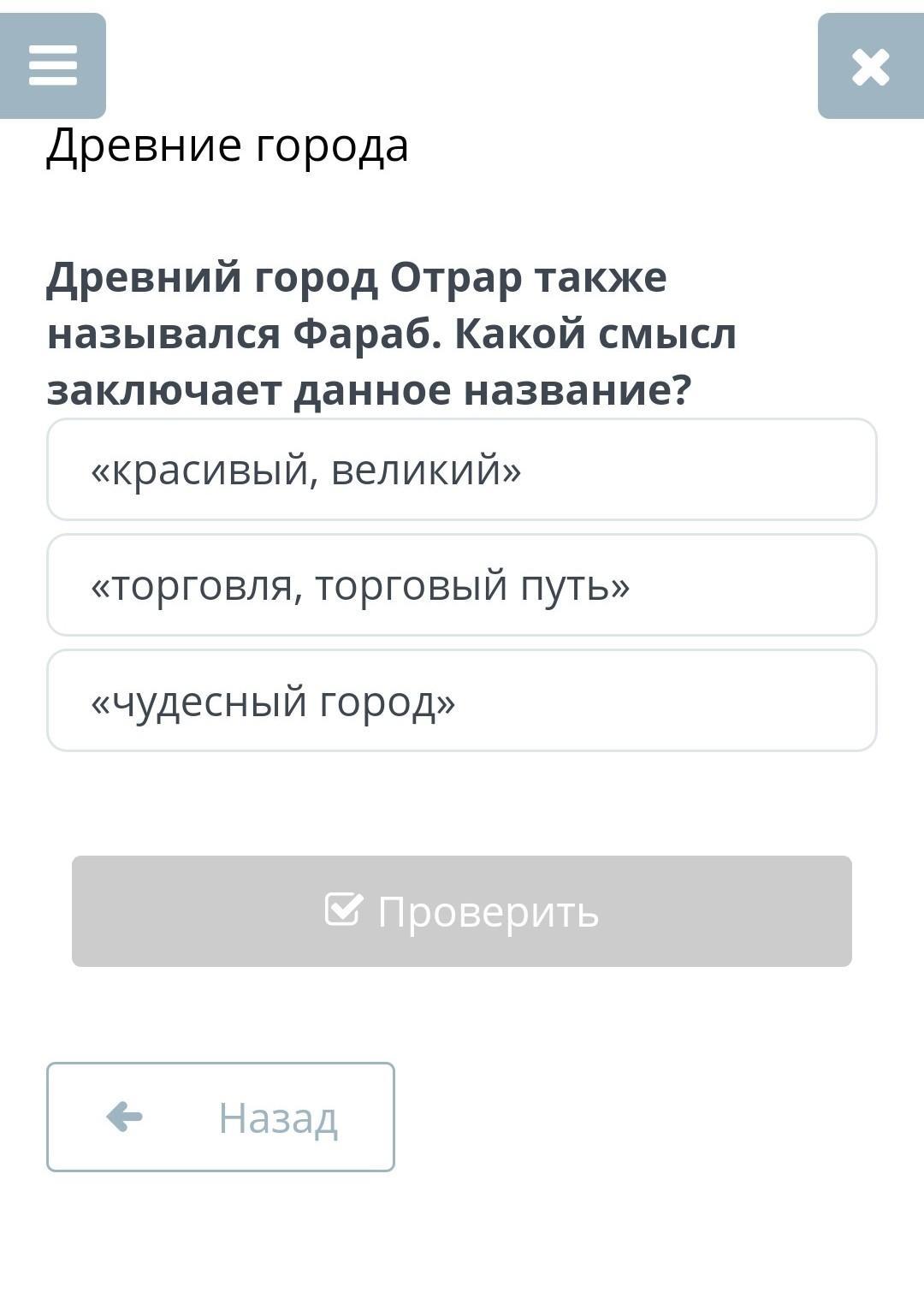This screenshot has height=1304, width=924.
Task: Tap the Проверить button
Action: tap(462, 911)
